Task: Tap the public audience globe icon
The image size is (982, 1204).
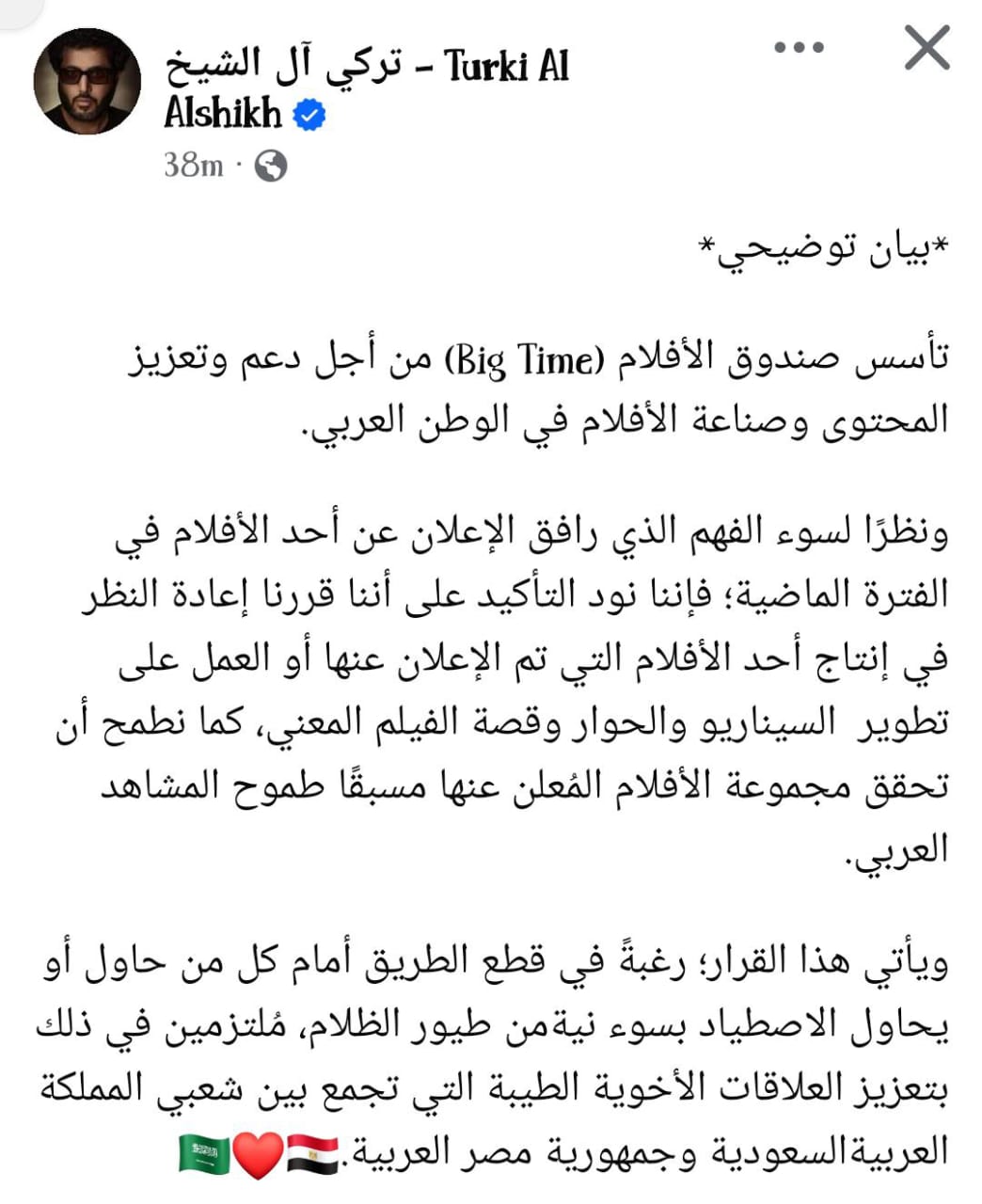Action: [271, 166]
